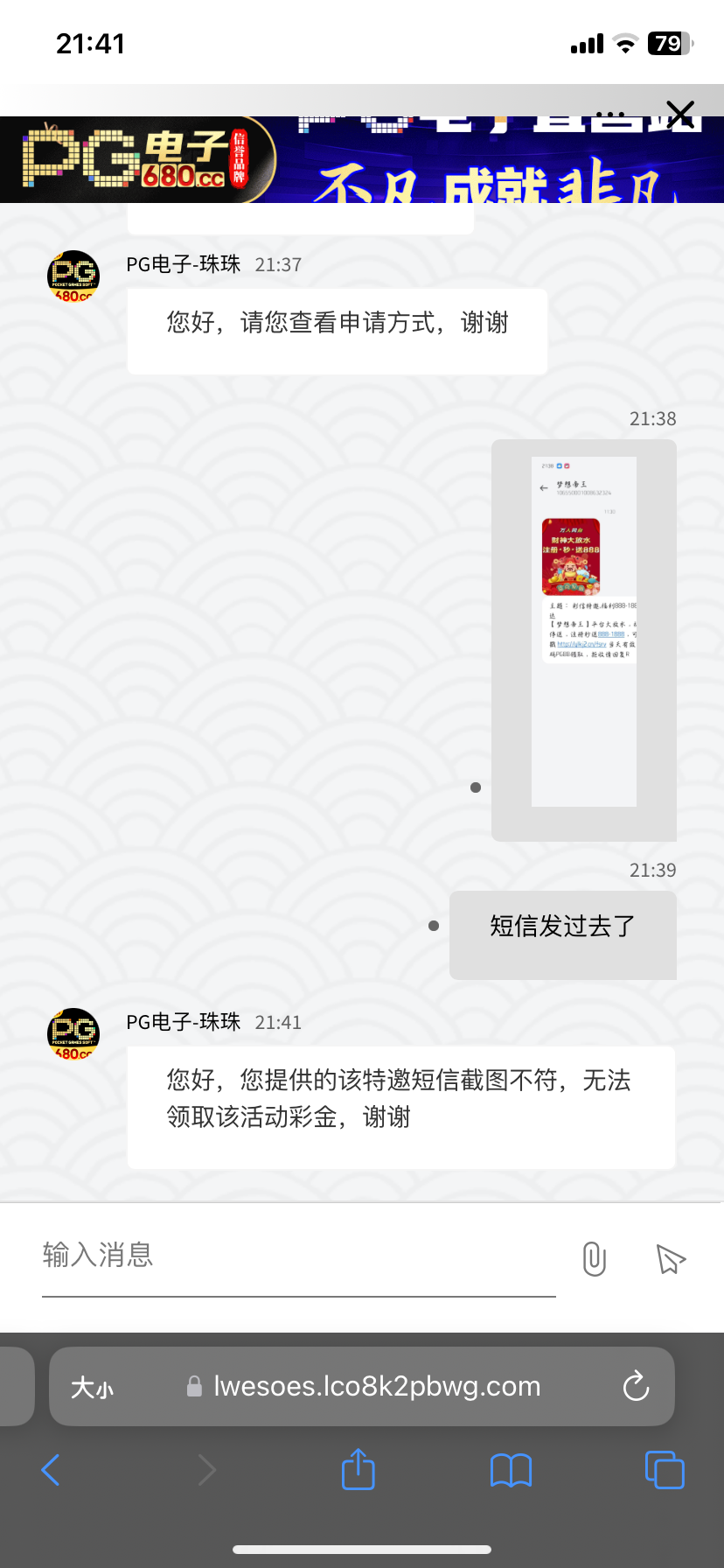The height and width of the screenshot is (1568, 724).
Task: Close the chat window with the X
Action: click(679, 114)
